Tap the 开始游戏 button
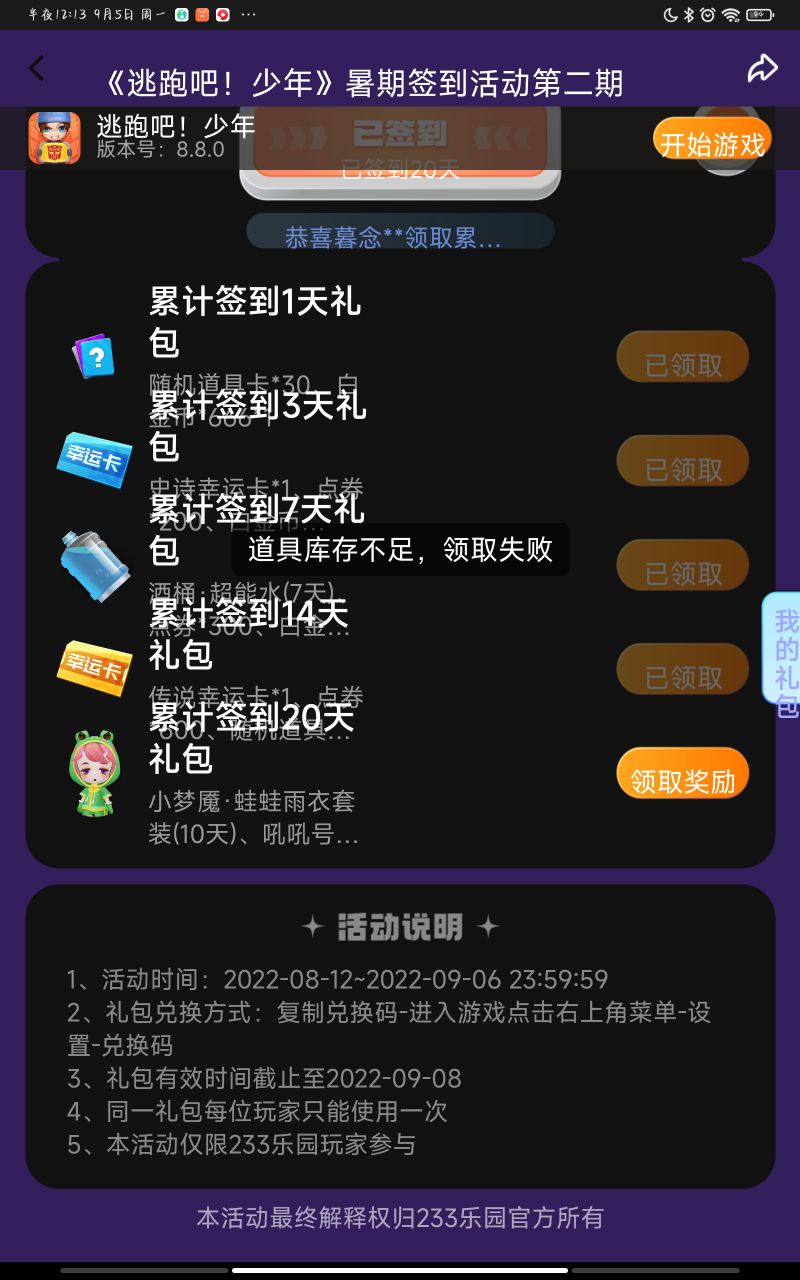Image resolution: width=800 pixels, height=1280 pixels. coord(712,143)
